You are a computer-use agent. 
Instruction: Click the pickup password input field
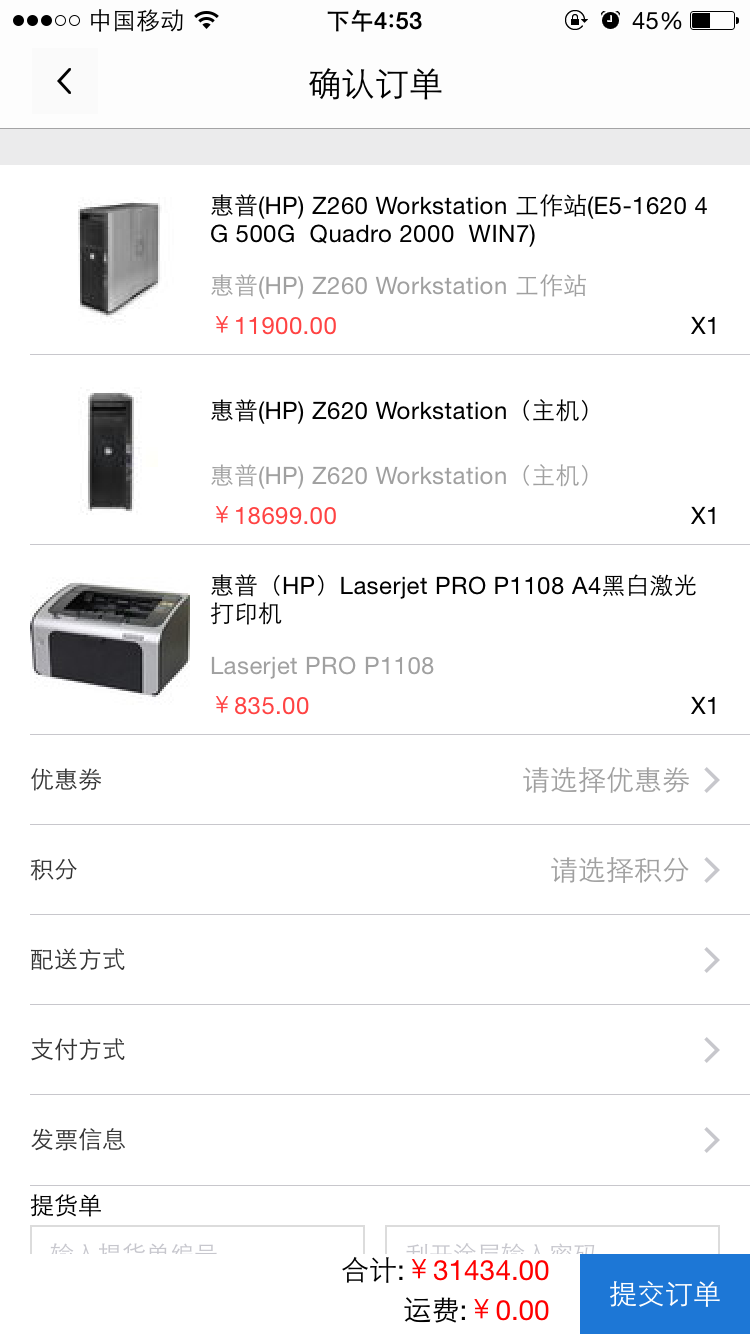click(x=552, y=1246)
